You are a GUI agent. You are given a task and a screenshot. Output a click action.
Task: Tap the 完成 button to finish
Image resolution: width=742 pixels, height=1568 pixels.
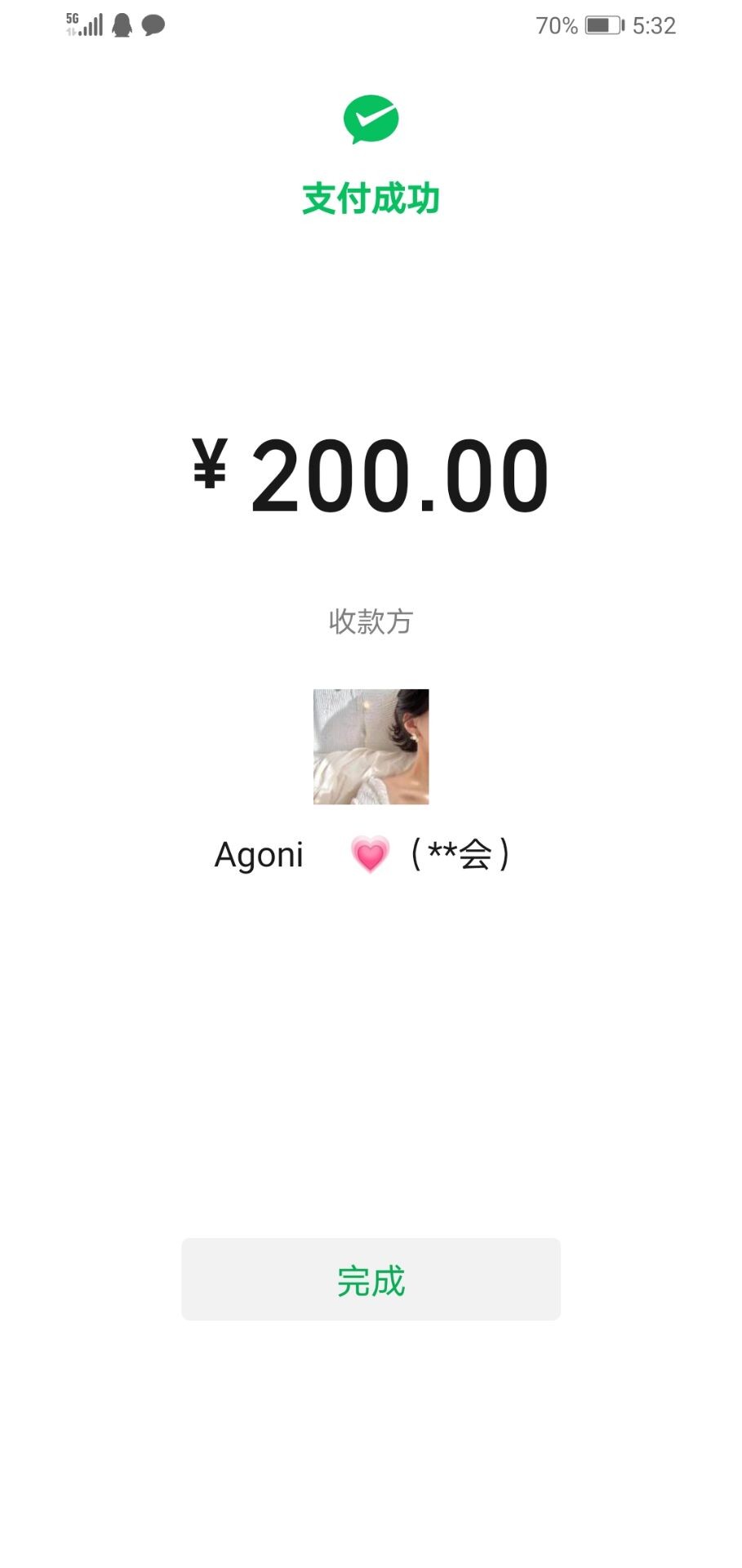pyautogui.click(x=371, y=1279)
